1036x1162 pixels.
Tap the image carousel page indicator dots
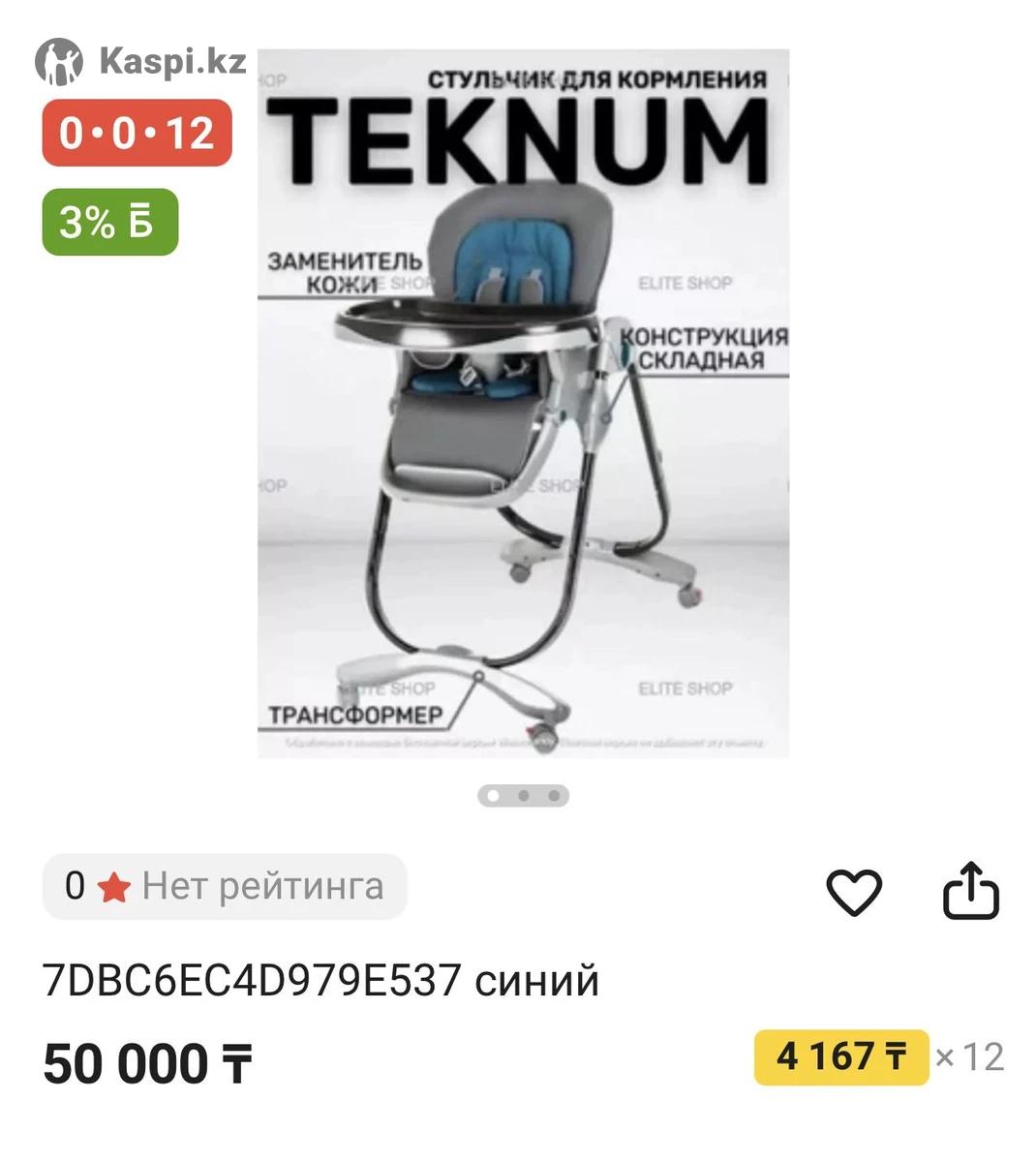(523, 796)
